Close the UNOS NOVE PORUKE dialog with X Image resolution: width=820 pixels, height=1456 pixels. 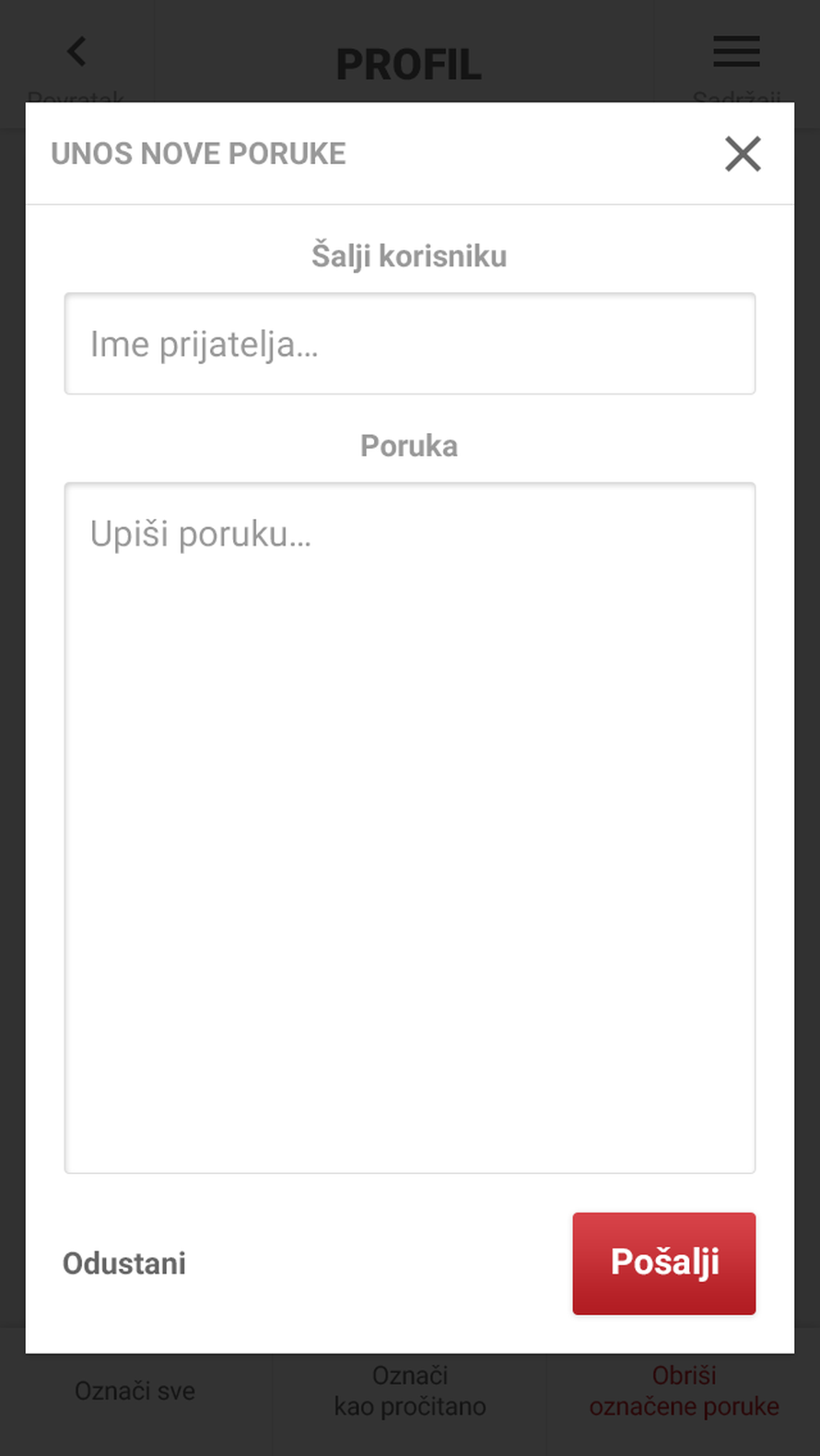click(x=743, y=154)
